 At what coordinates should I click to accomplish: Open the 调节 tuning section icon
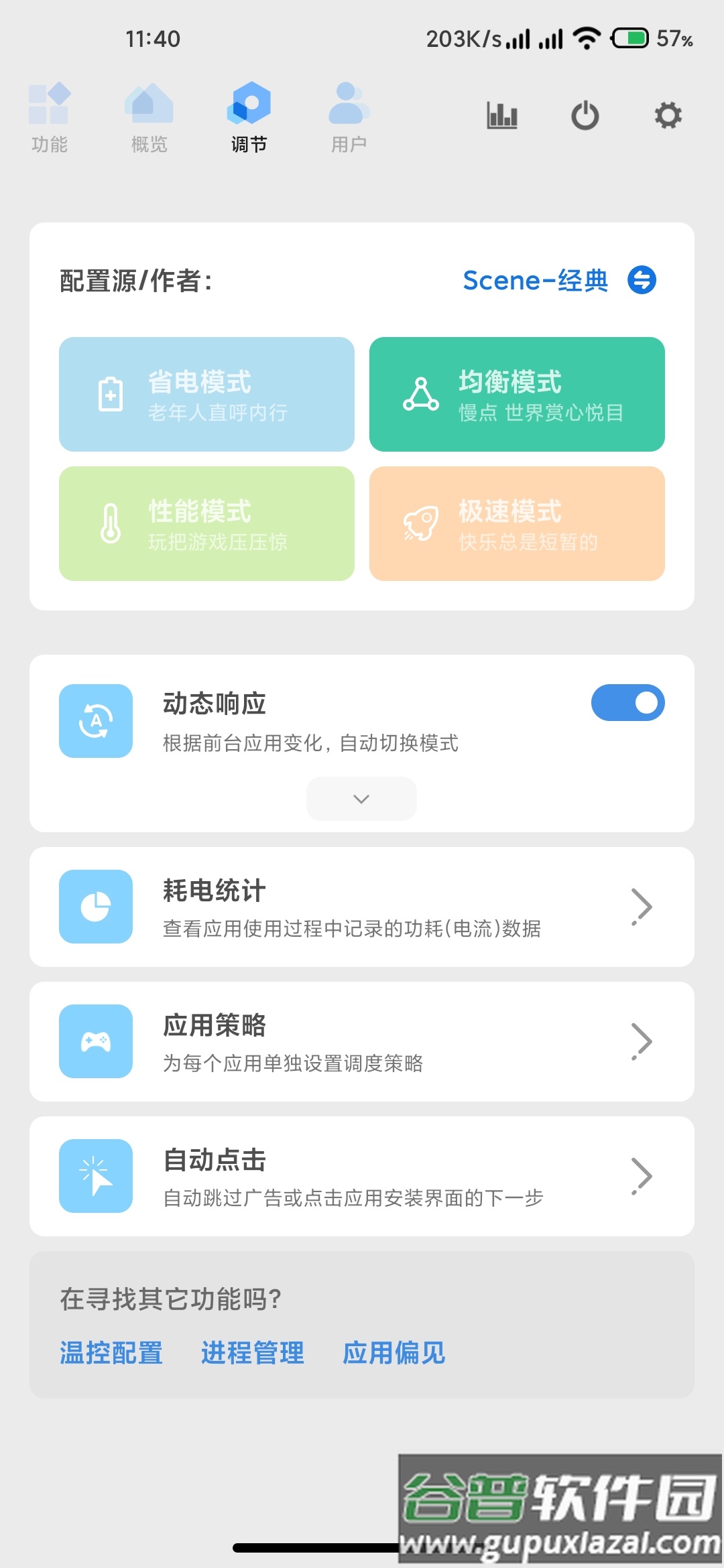pos(250,106)
